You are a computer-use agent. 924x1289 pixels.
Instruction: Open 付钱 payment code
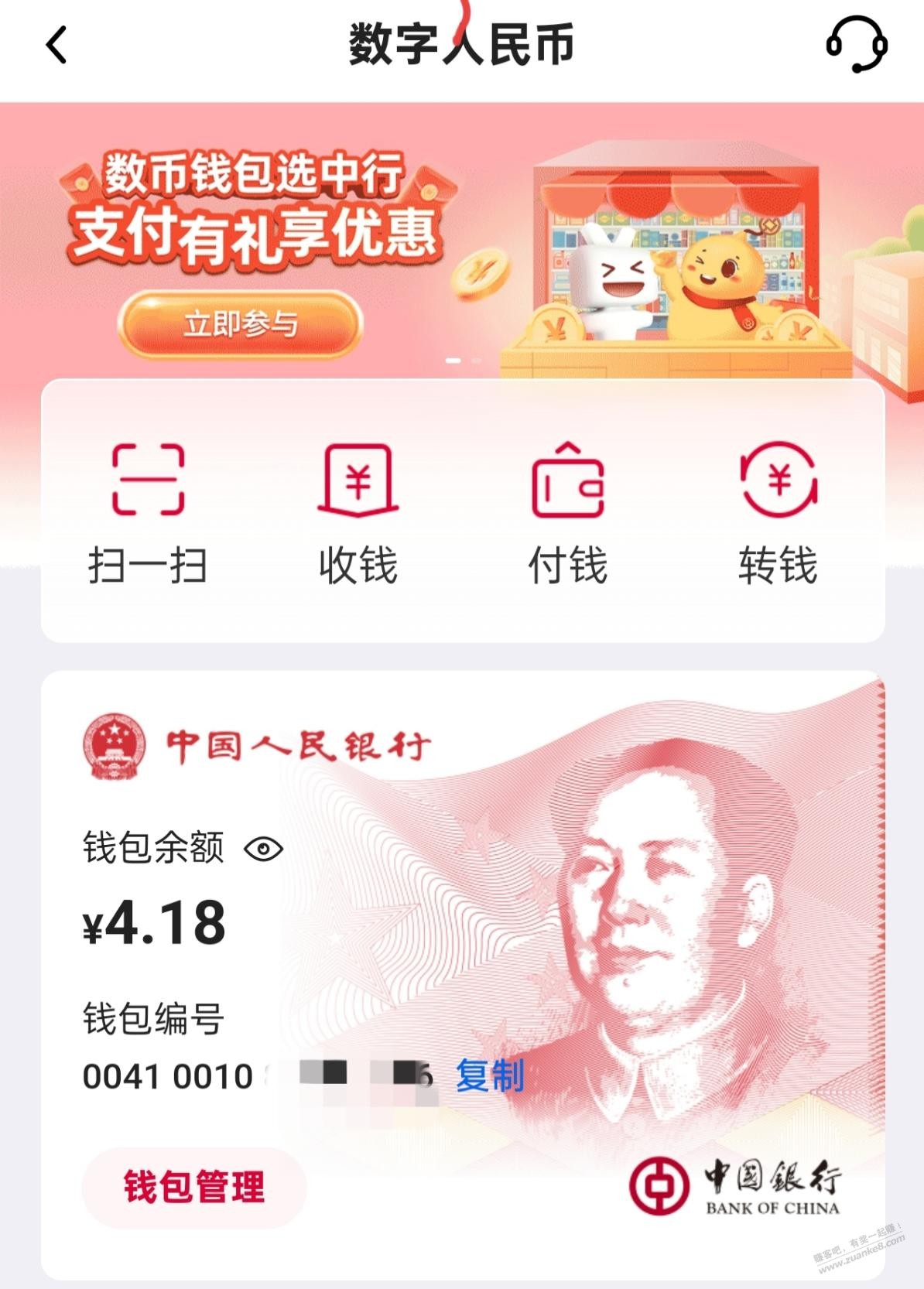(567, 512)
